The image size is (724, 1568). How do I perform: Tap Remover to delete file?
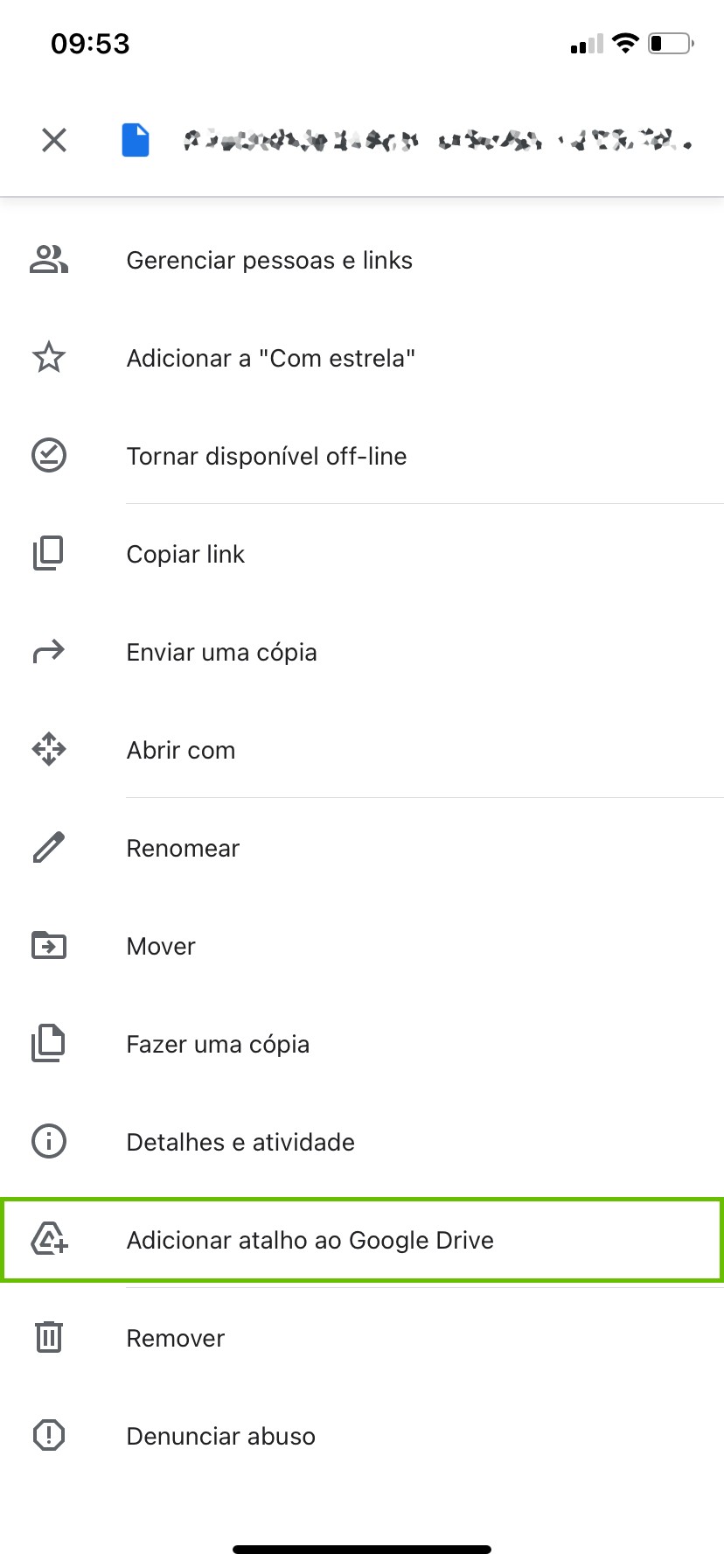[x=175, y=1339]
